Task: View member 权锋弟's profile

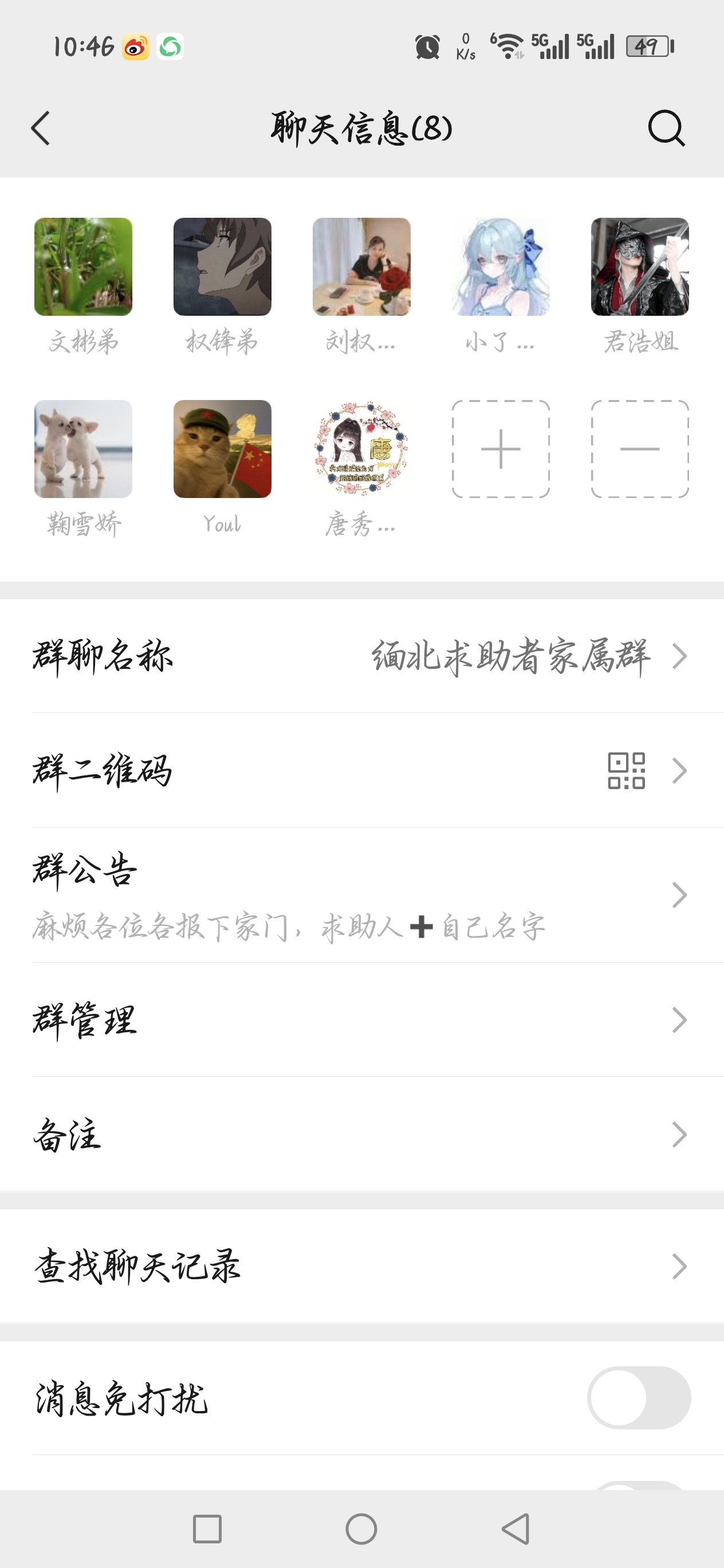Action: click(x=222, y=267)
